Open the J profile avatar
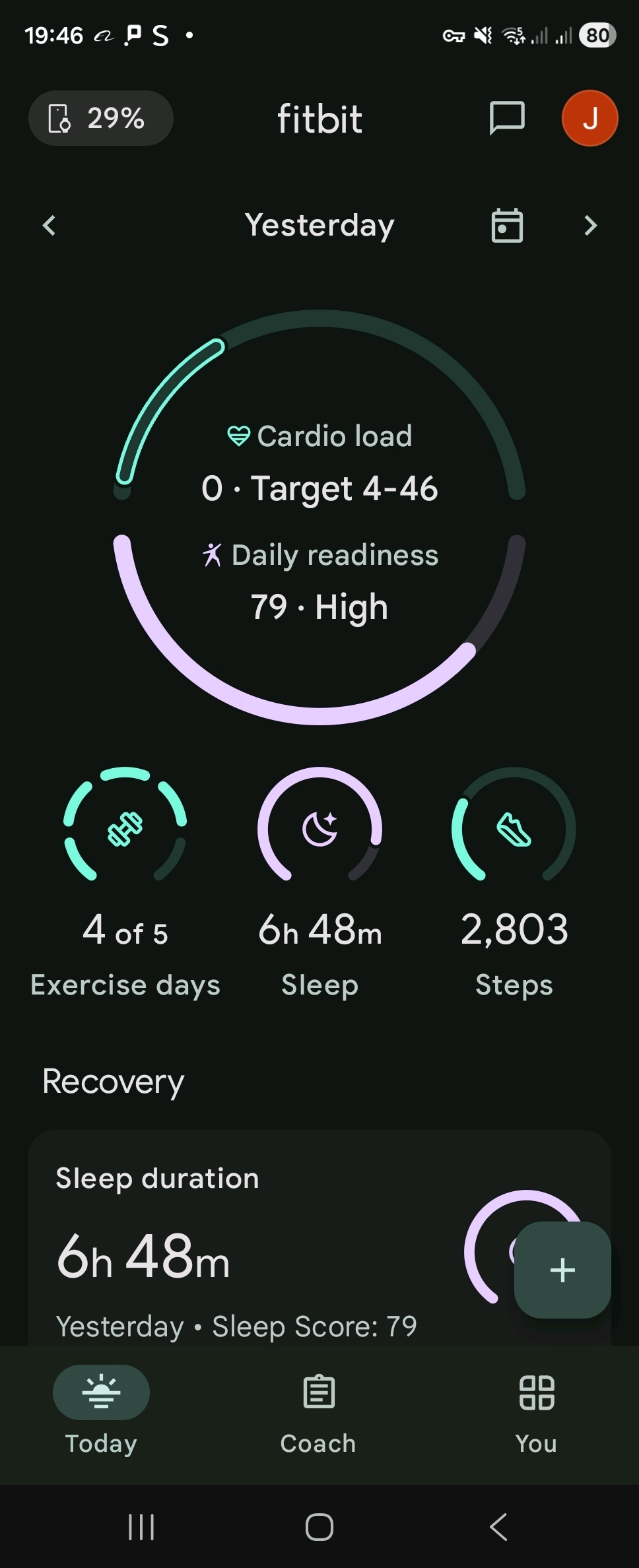Viewport: 639px width, 1568px height. pyautogui.click(x=589, y=119)
